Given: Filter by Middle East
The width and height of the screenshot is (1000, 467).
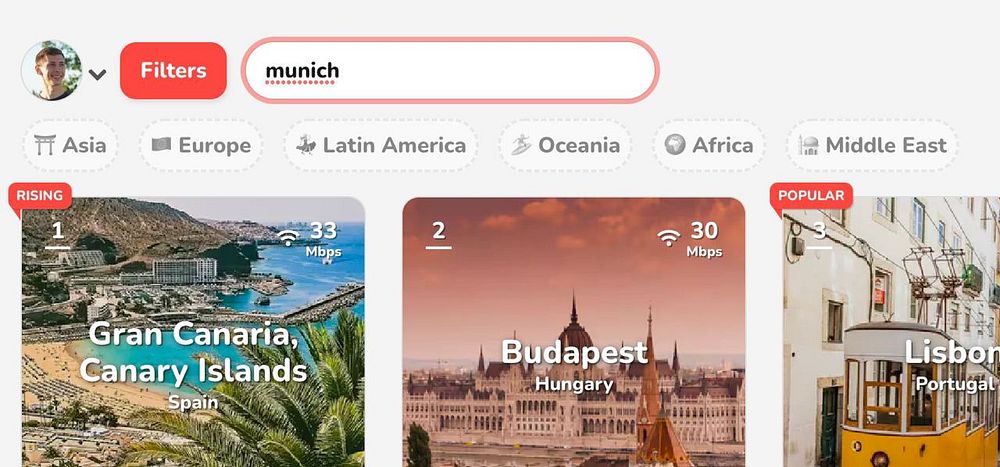Looking at the screenshot, I should (x=871, y=146).
